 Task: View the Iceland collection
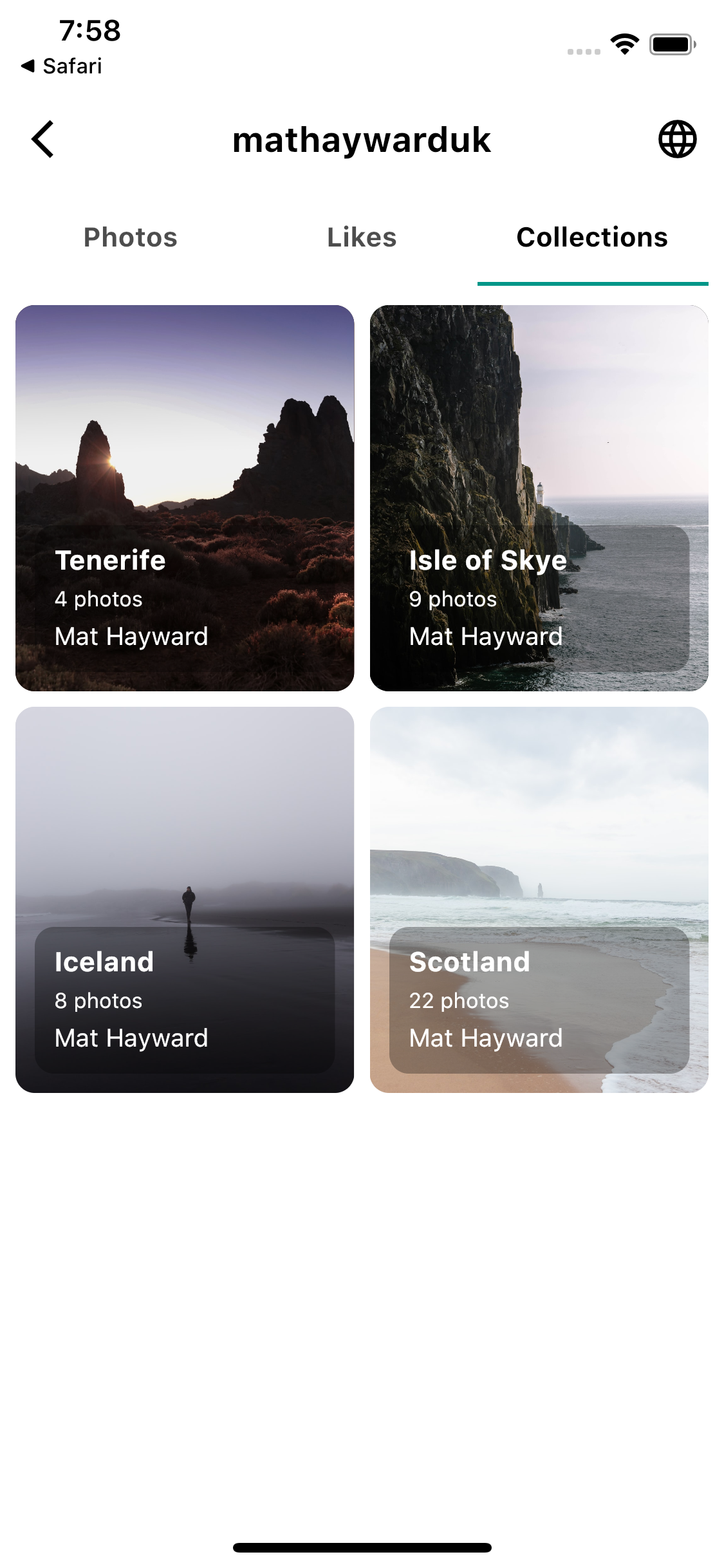click(x=185, y=900)
